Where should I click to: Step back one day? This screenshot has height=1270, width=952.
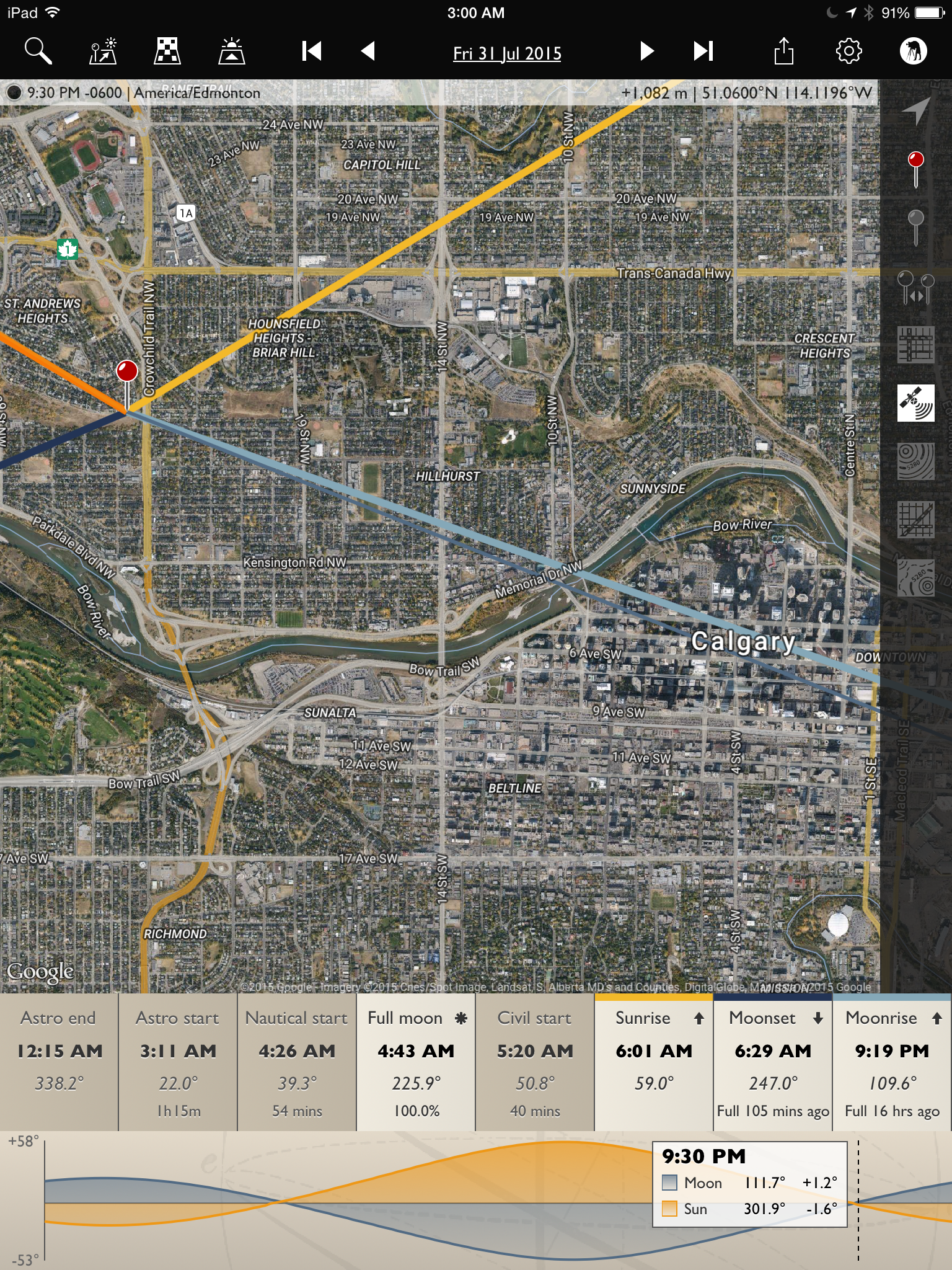tap(368, 51)
